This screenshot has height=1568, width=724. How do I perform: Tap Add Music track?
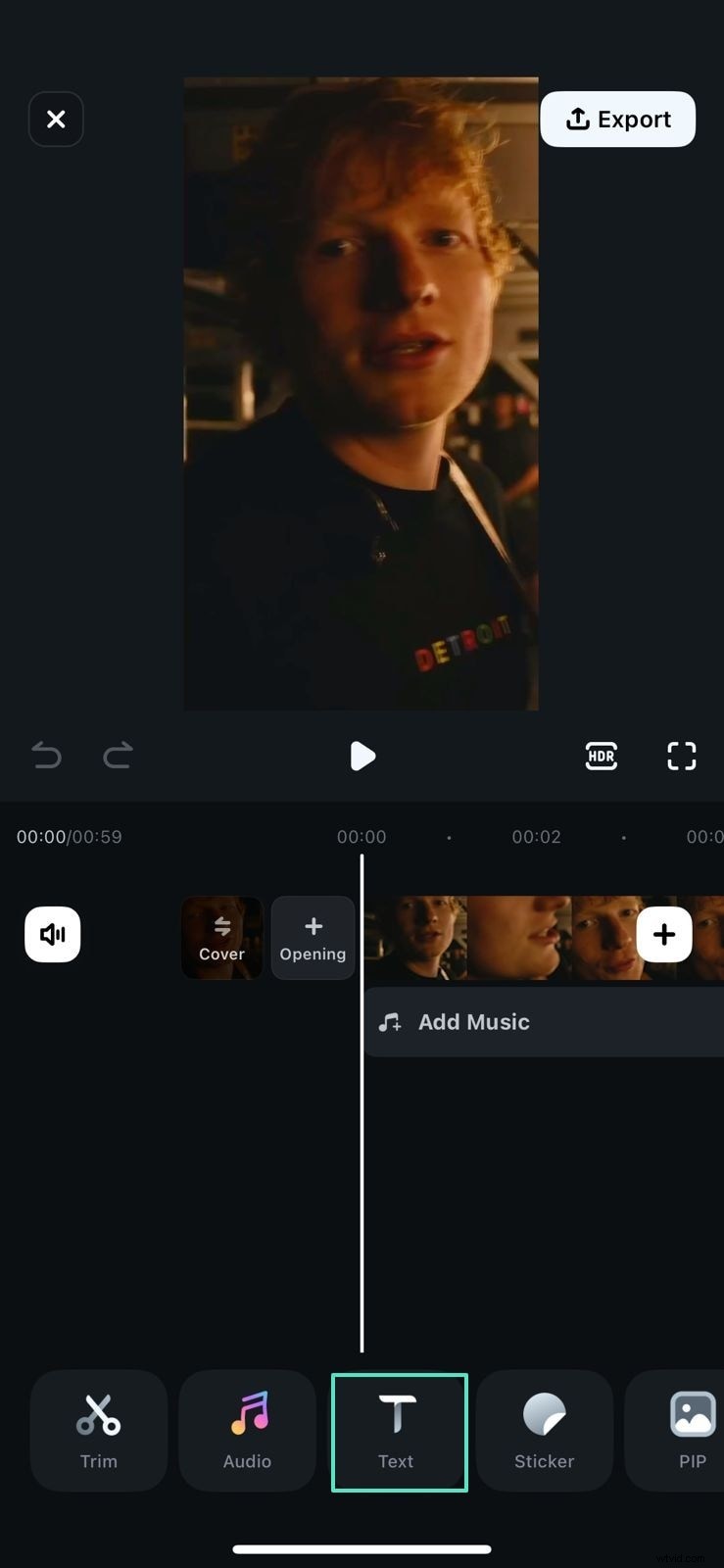(473, 1022)
